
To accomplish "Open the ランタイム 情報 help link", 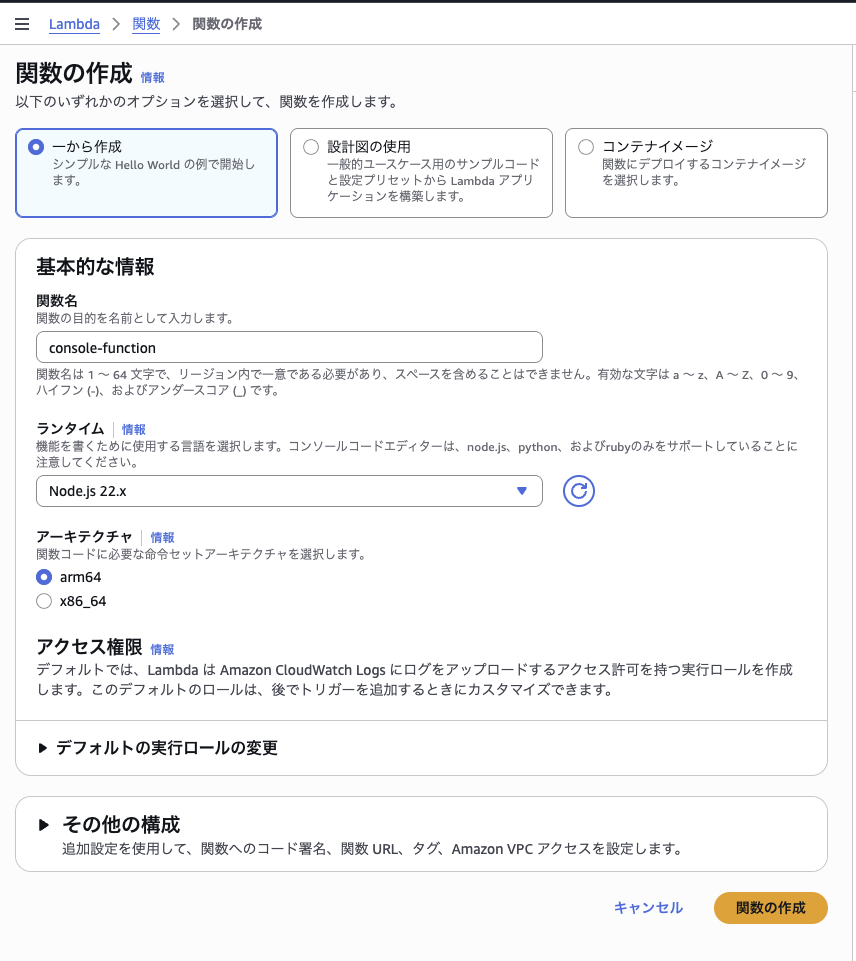I will (x=135, y=428).
